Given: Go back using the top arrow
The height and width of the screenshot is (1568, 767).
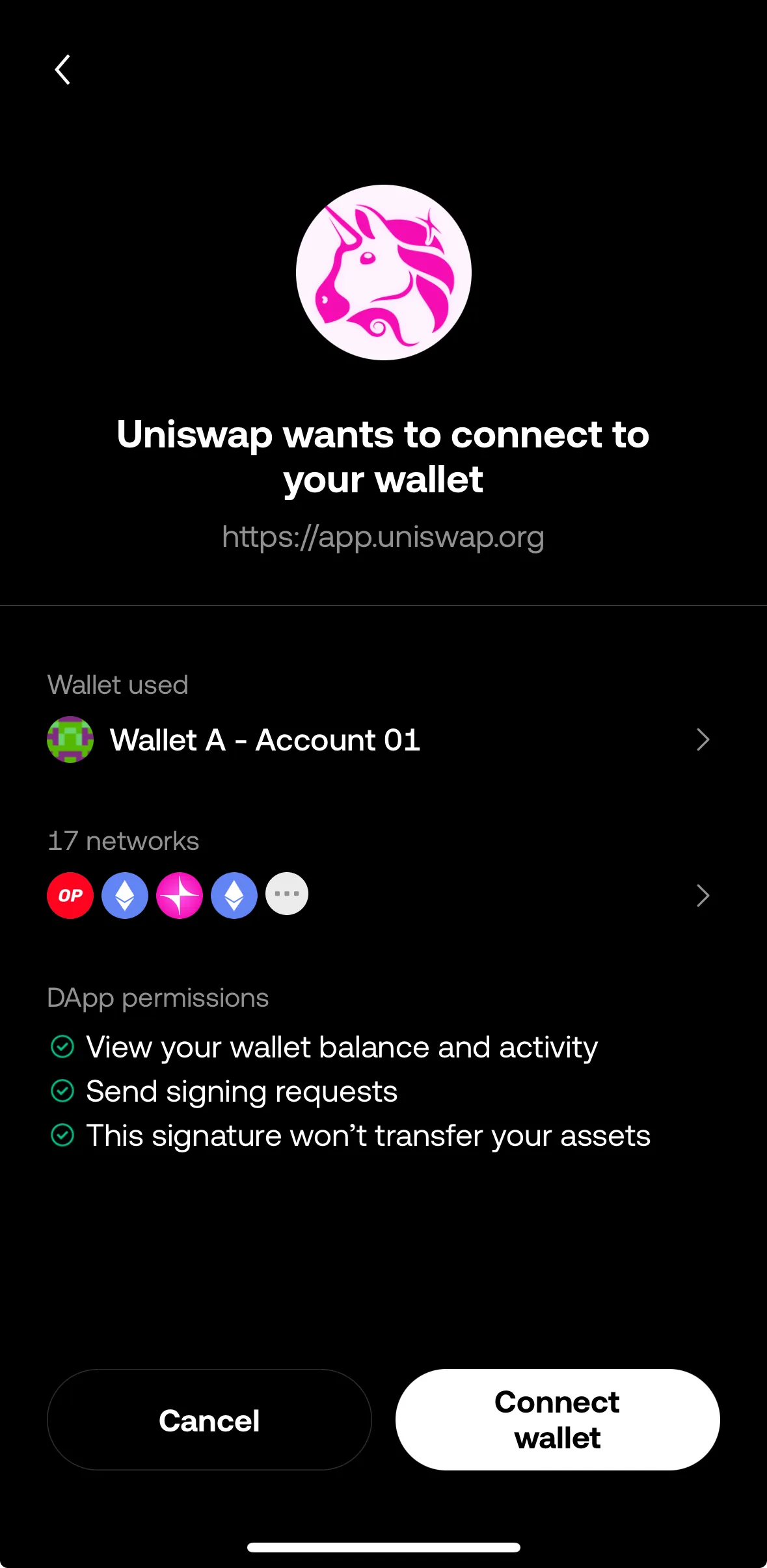Looking at the screenshot, I should click(62, 70).
